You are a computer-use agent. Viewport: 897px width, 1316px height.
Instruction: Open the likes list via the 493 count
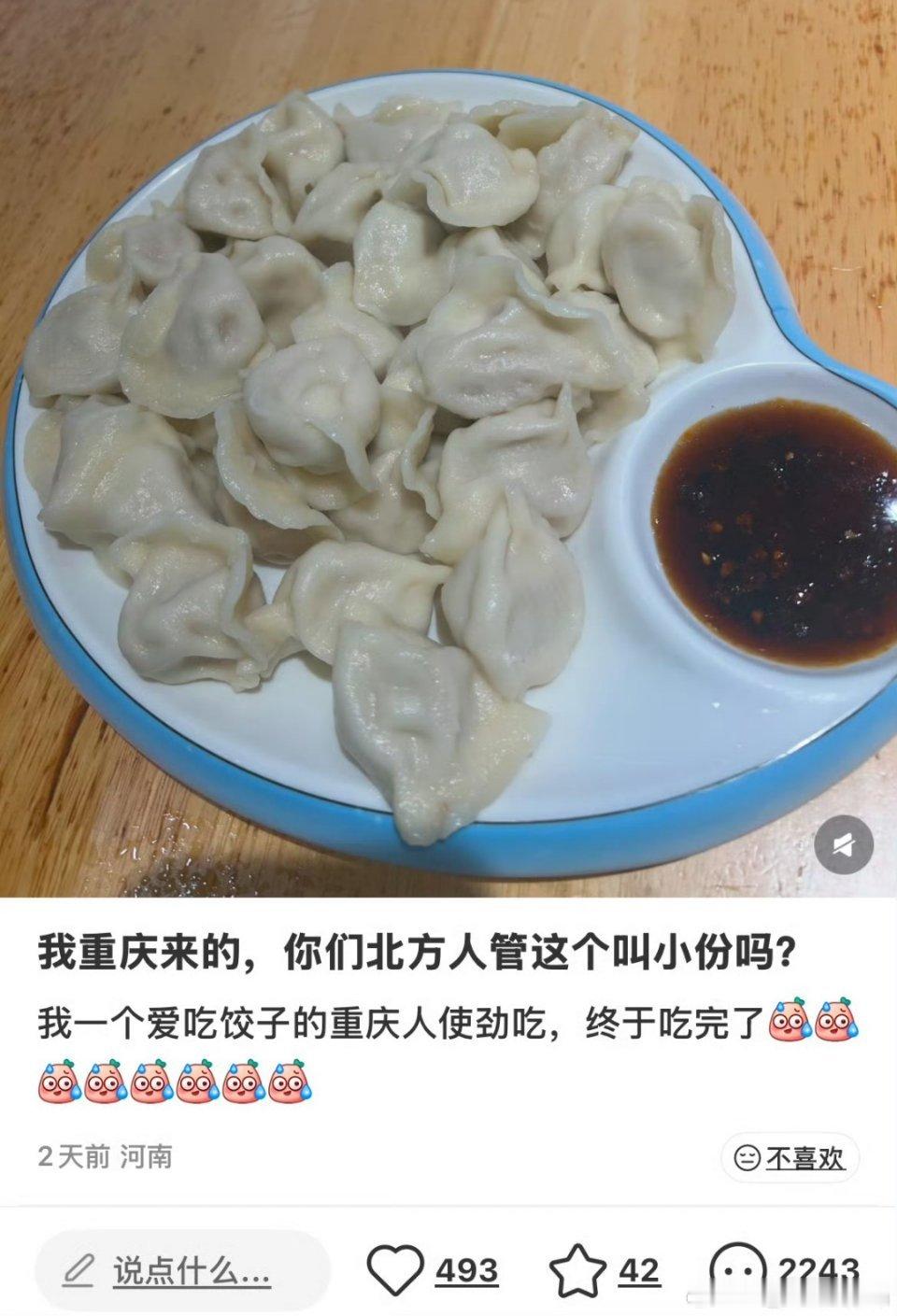pos(465,1267)
